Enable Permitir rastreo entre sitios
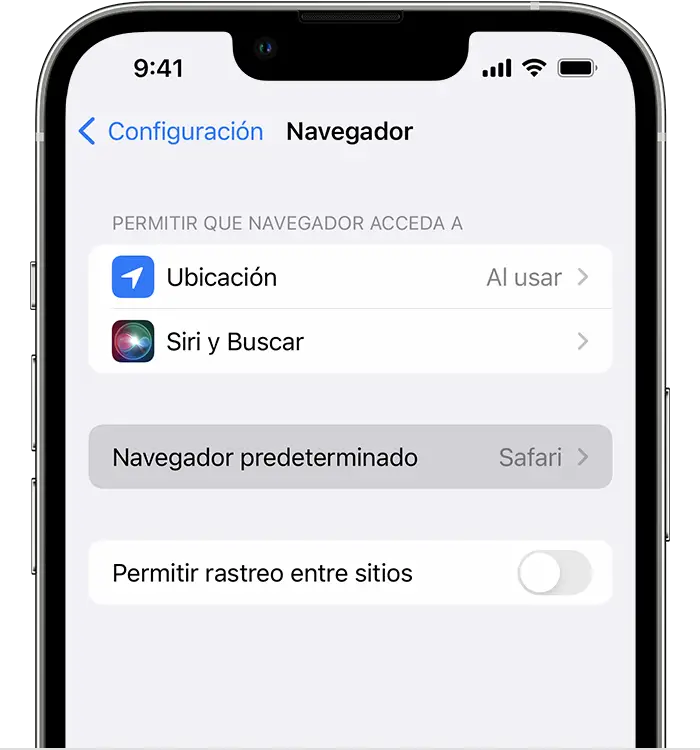The height and width of the screenshot is (750, 700). click(554, 573)
